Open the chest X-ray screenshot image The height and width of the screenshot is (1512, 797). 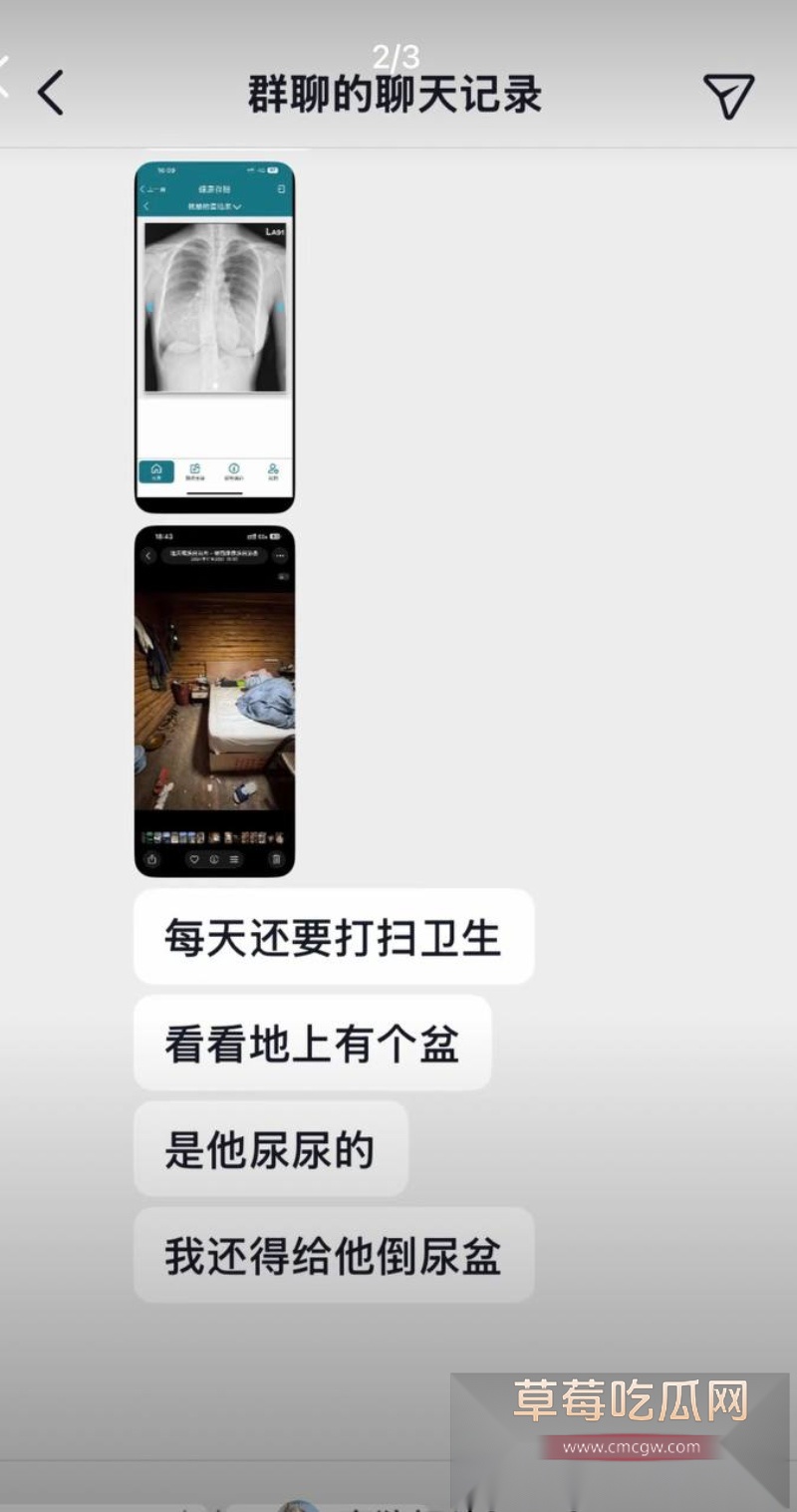[x=214, y=336]
